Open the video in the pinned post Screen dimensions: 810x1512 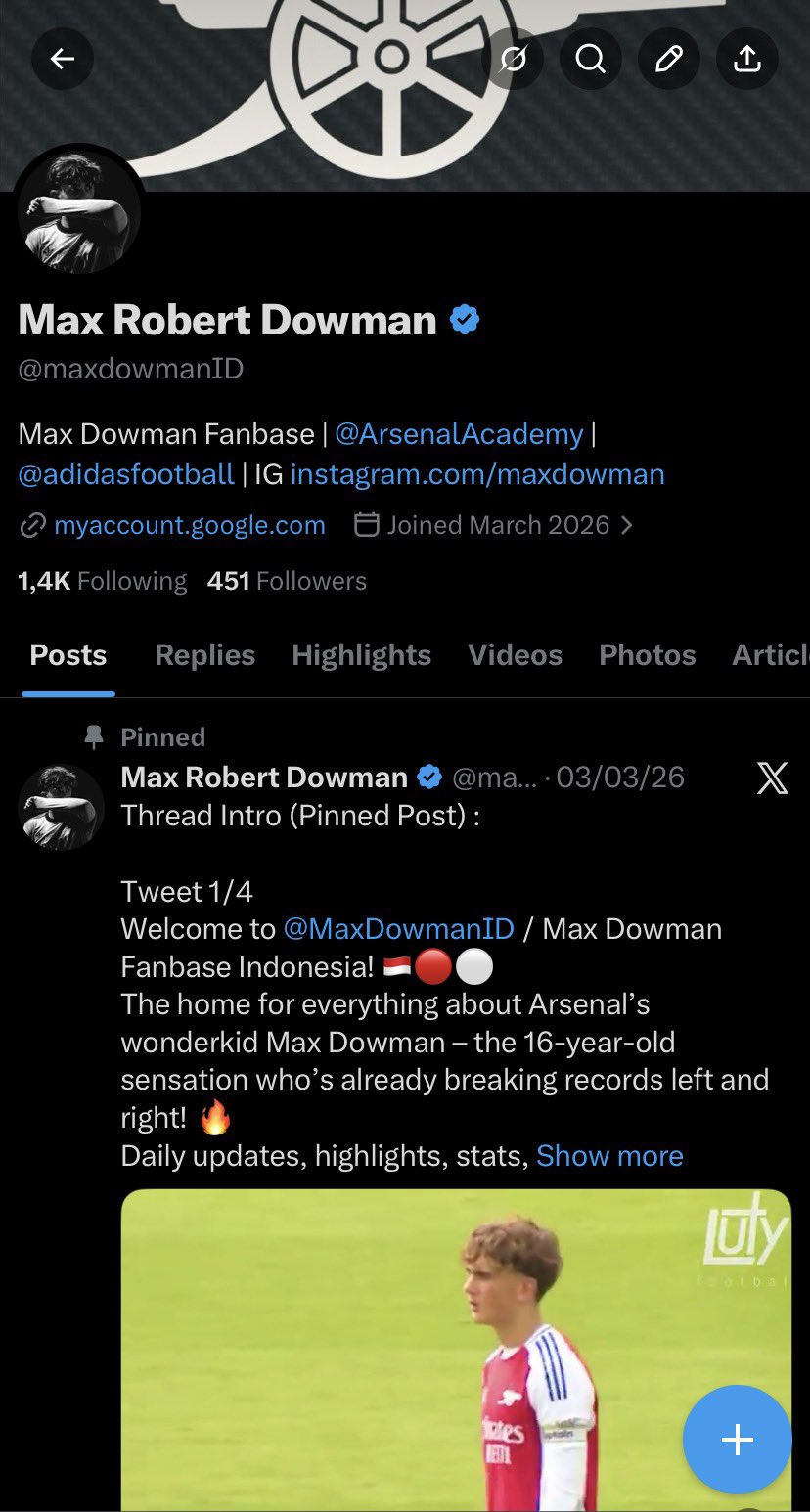tap(455, 1350)
